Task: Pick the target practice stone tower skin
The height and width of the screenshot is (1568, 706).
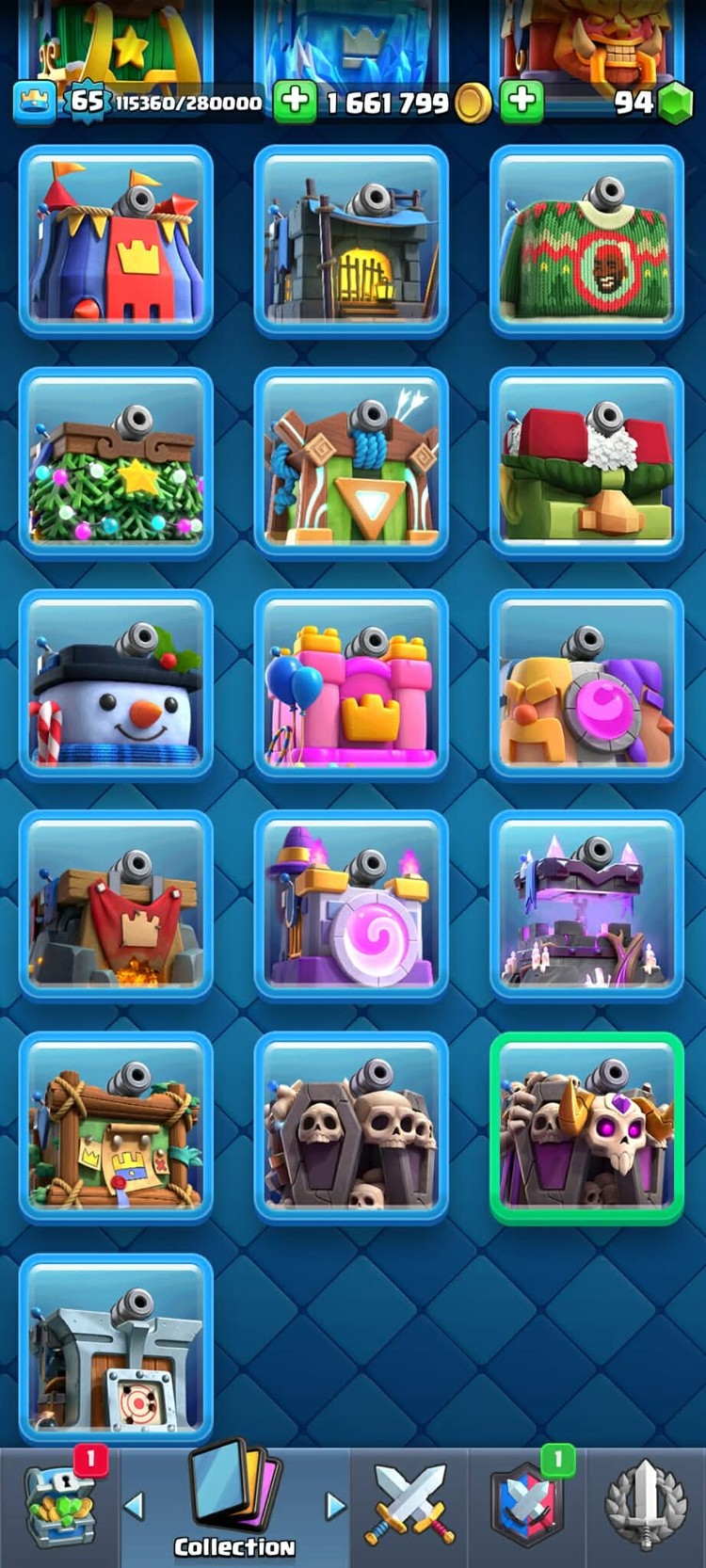Action: pos(116,1350)
